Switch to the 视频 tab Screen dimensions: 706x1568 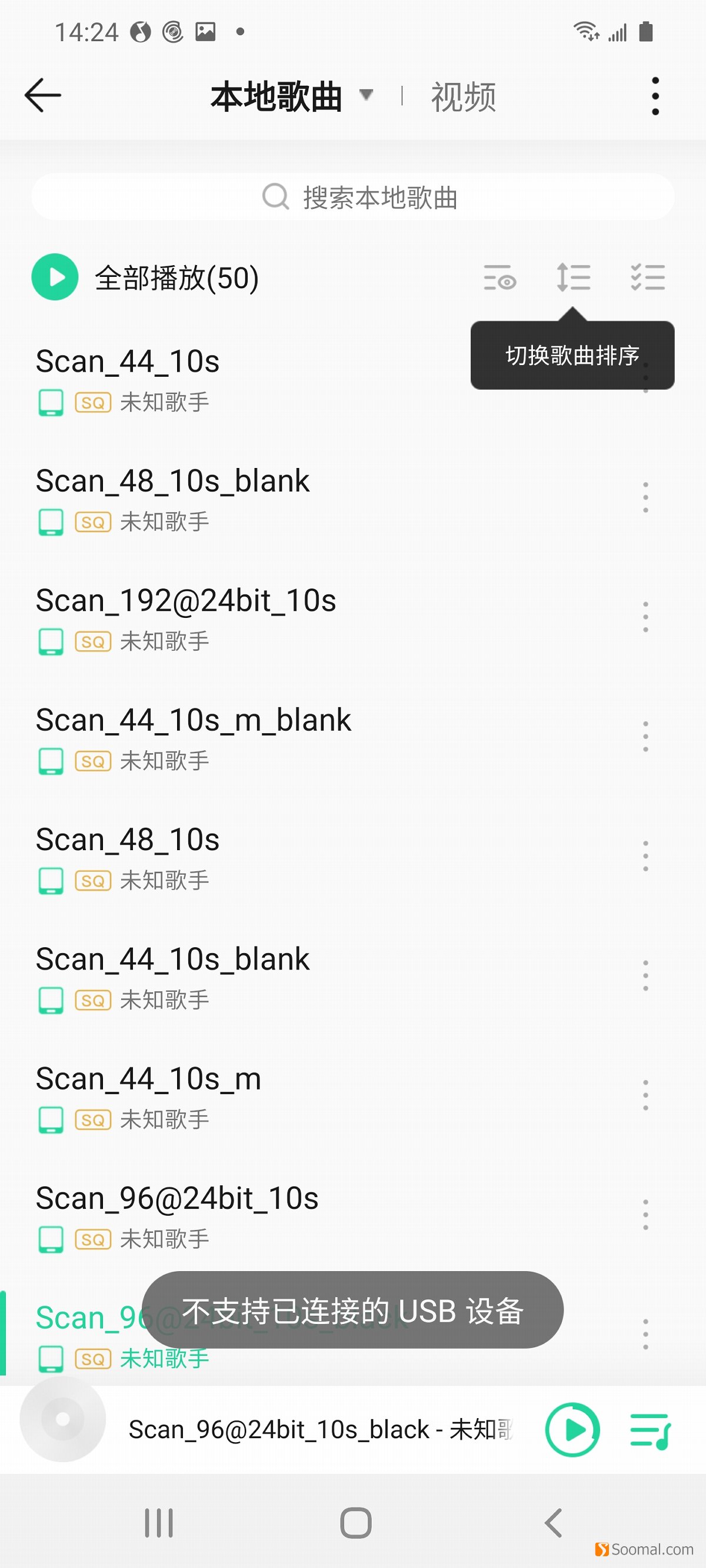click(x=462, y=97)
